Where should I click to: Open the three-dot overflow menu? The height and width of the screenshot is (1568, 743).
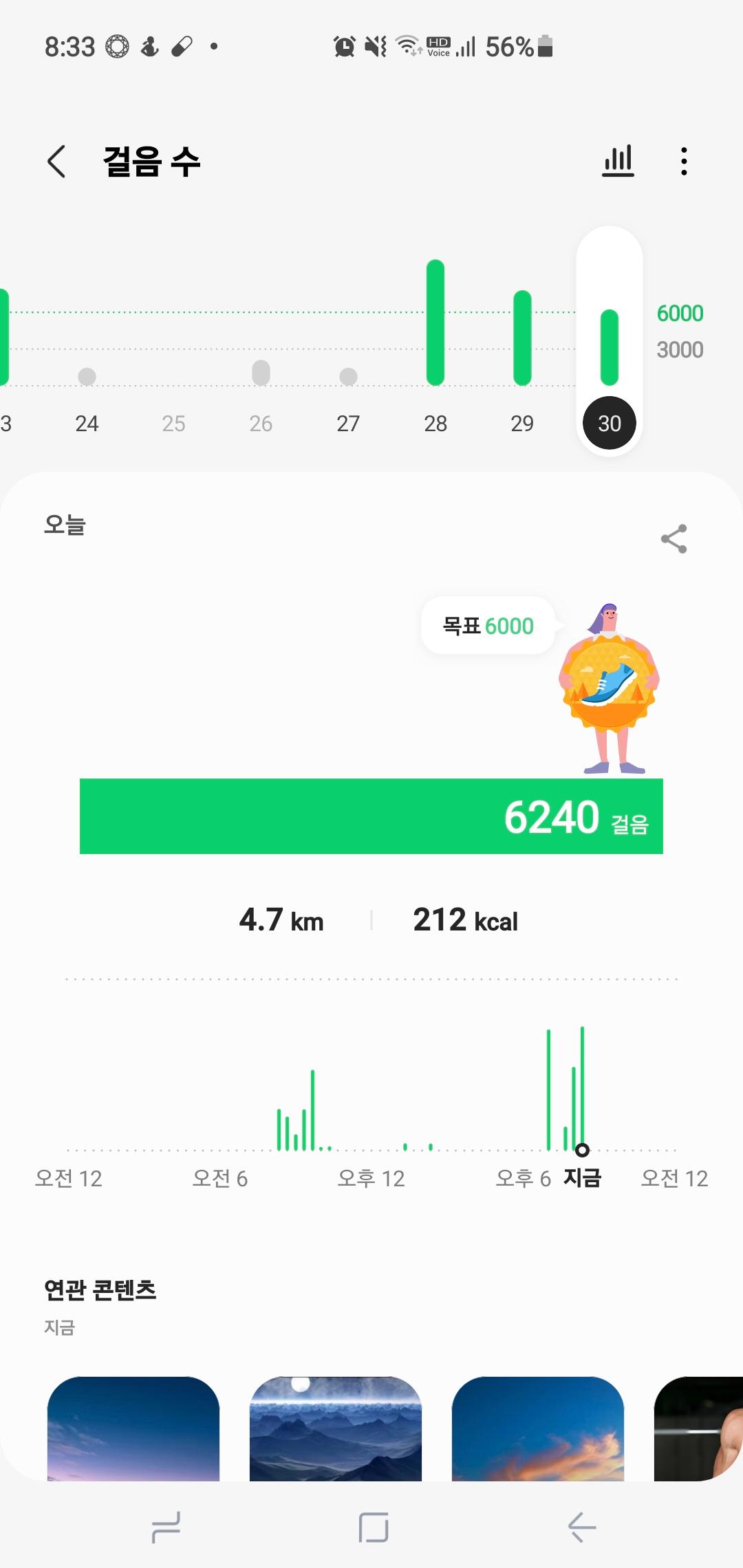tap(683, 162)
